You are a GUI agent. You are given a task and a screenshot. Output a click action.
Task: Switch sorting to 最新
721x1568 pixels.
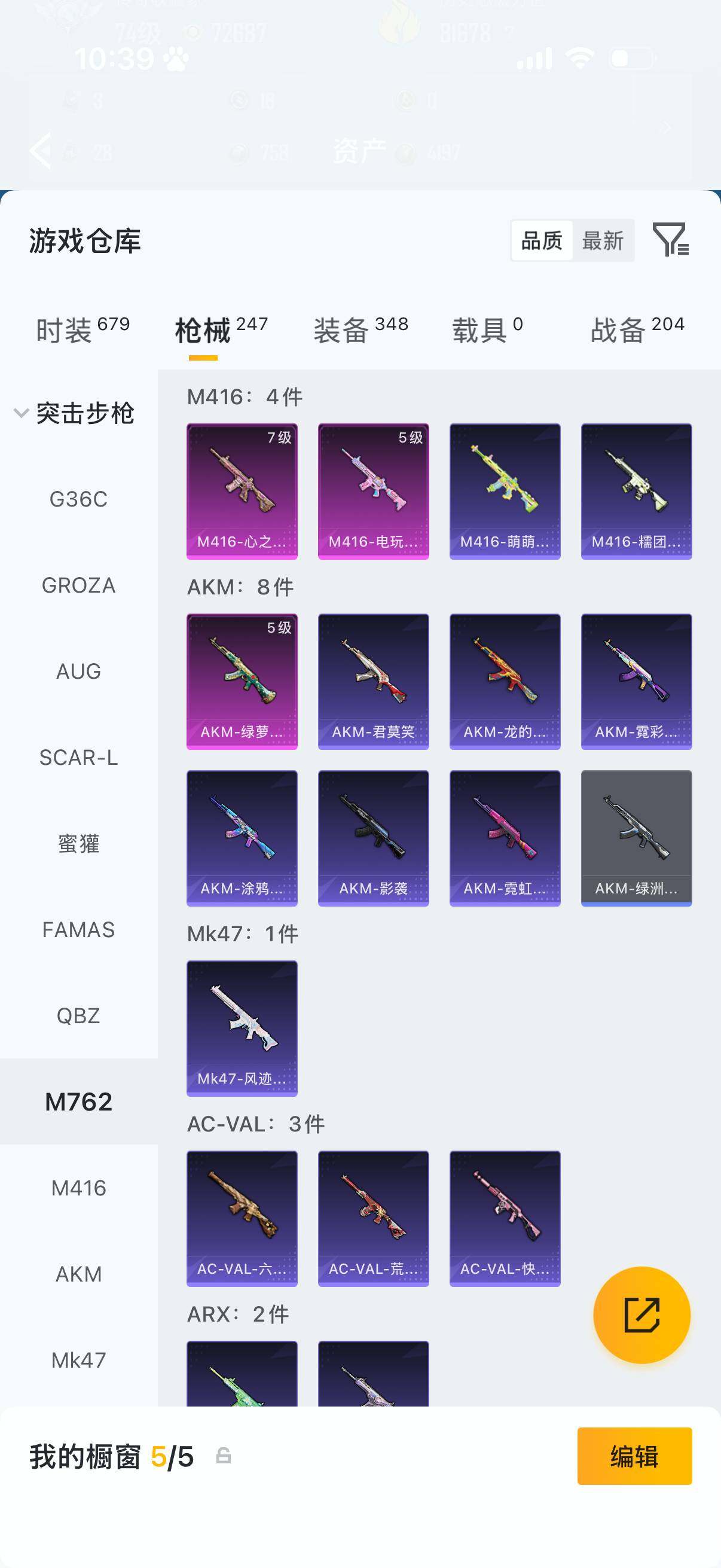(x=603, y=240)
